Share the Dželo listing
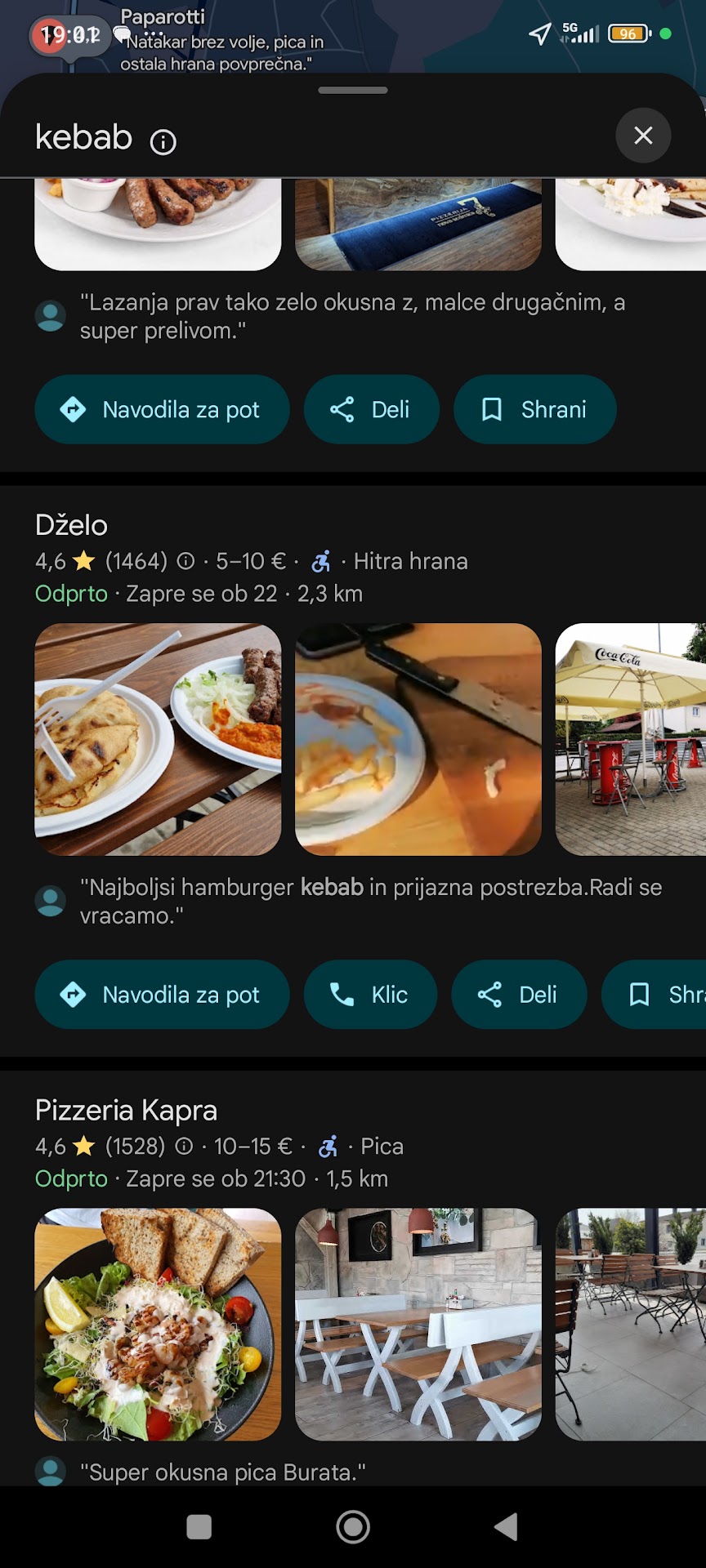This screenshot has height=1568, width=706. [519, 995]
